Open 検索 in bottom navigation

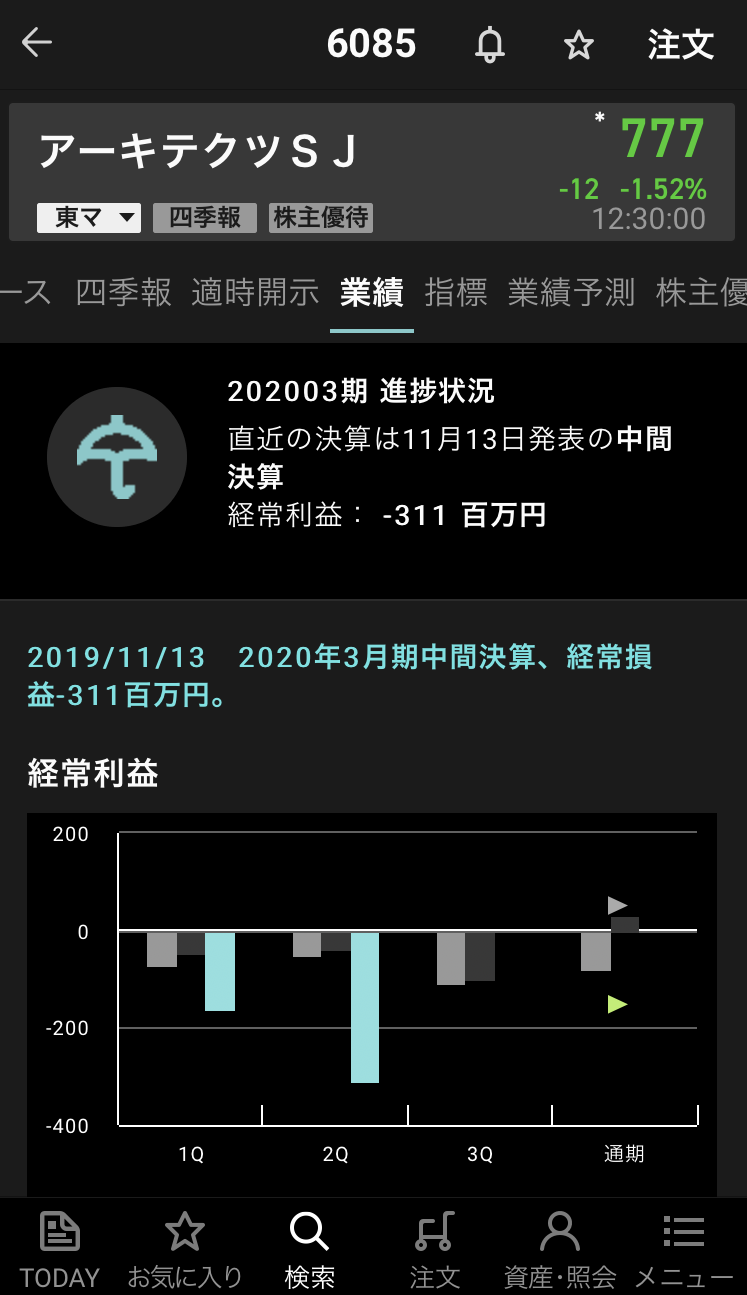click(309, 1247)
